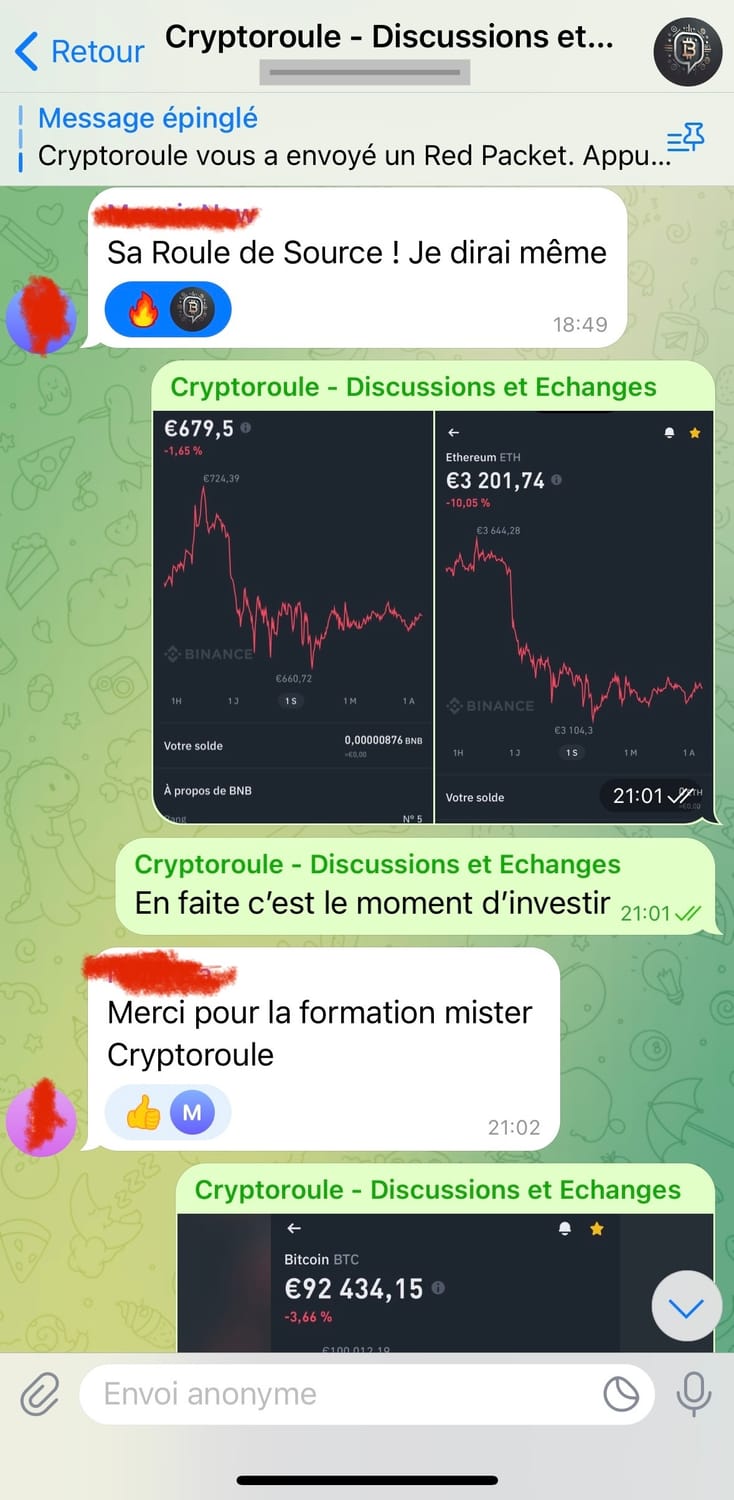Open the Cryptoroule group info header

click(x=388, y=40)
